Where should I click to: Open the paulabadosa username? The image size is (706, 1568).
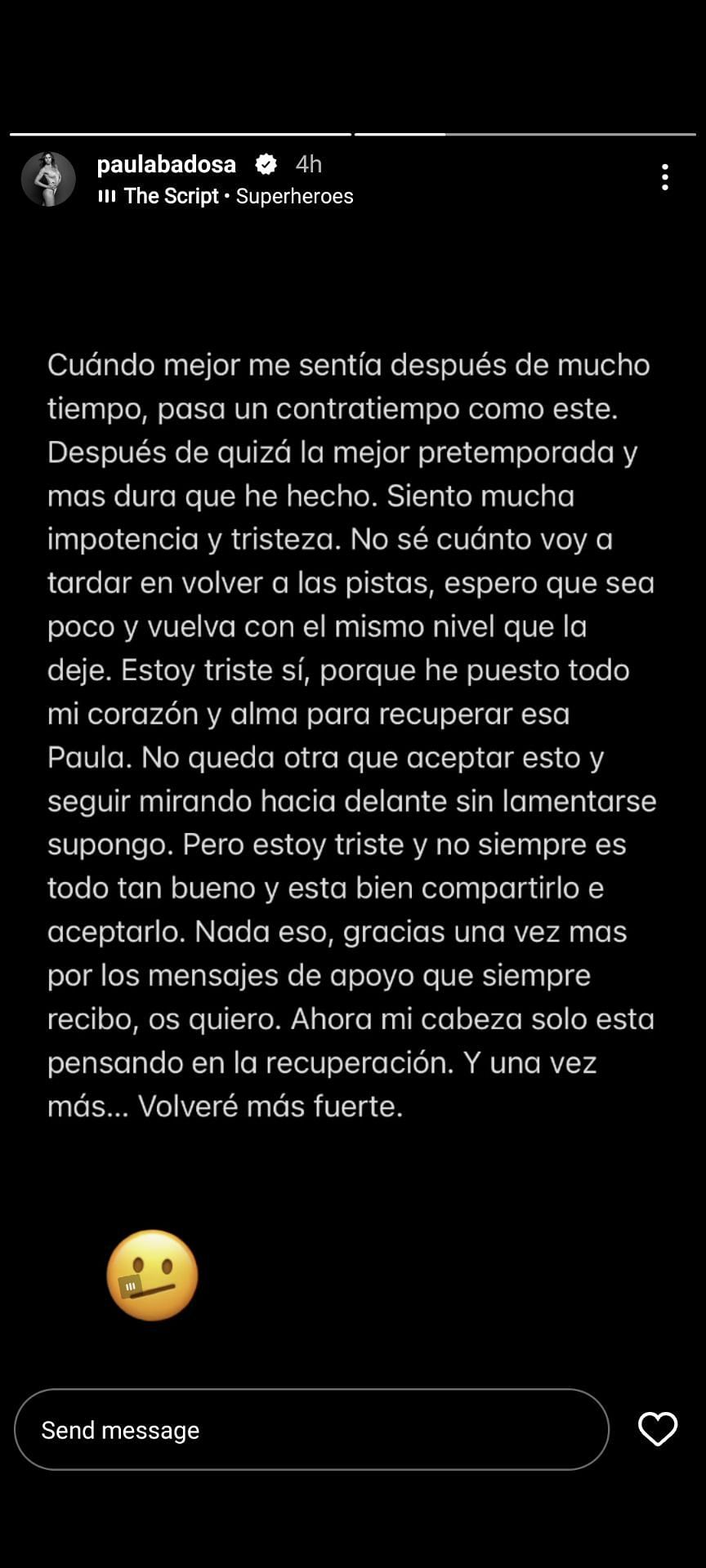pos(166,164)
